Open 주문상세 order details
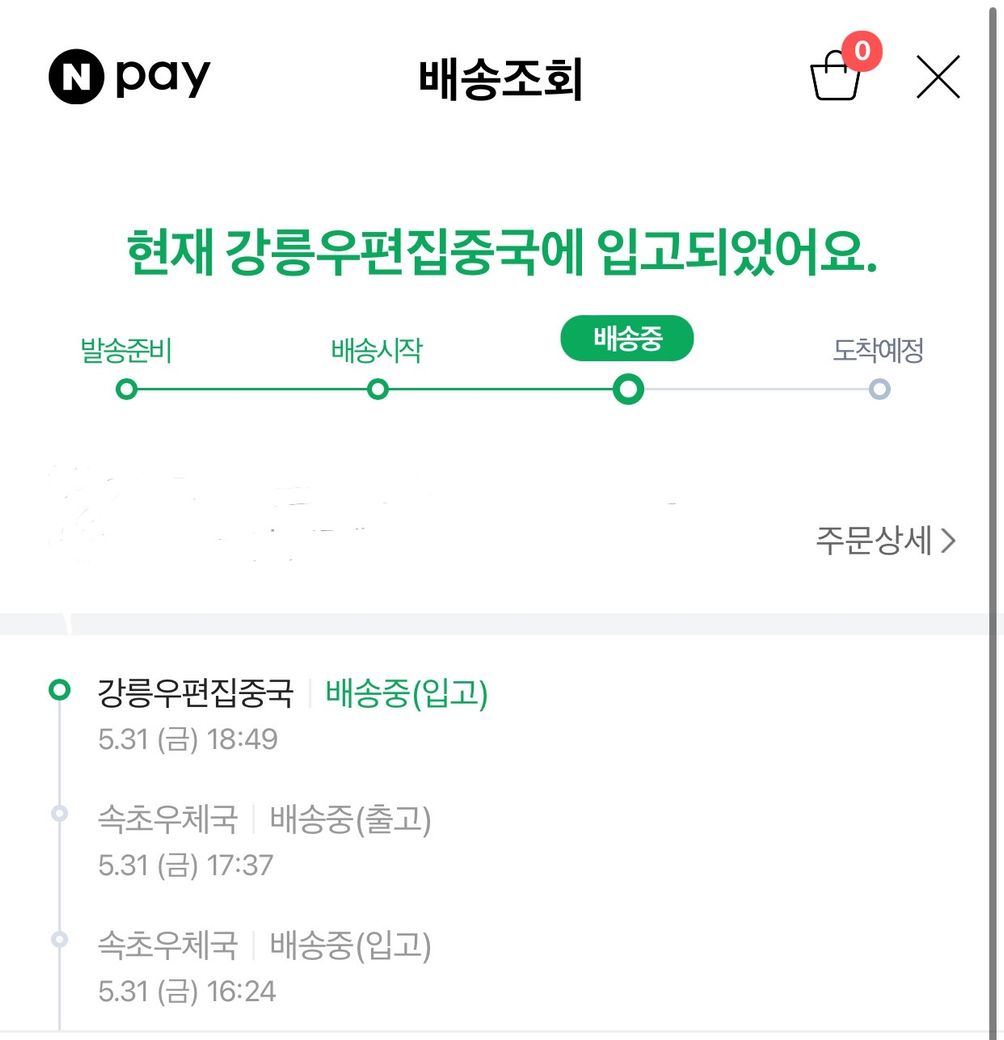 [885, 541]
